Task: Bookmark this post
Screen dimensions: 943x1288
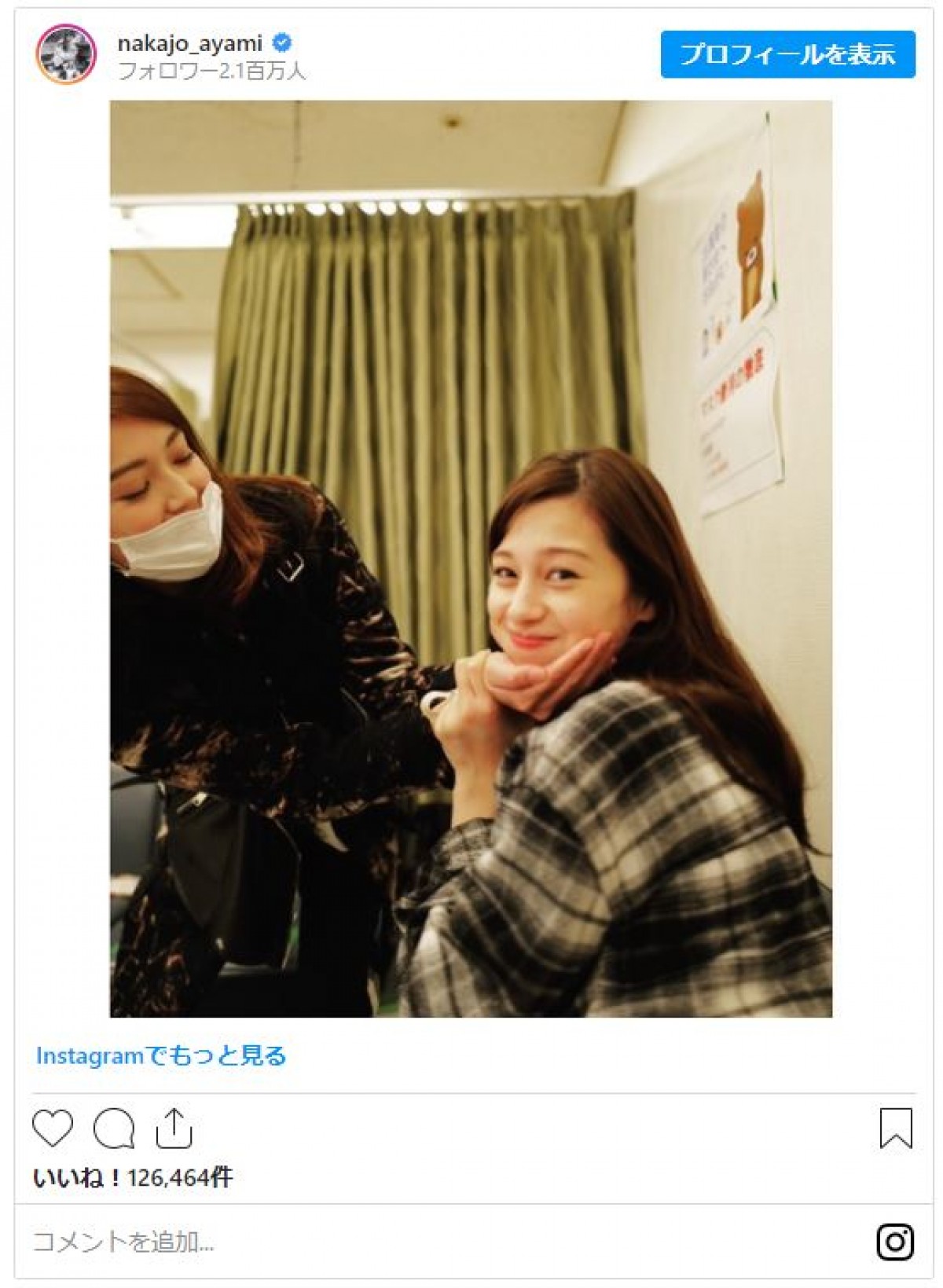Action: pyautogui.click(x=895, y=1128)
